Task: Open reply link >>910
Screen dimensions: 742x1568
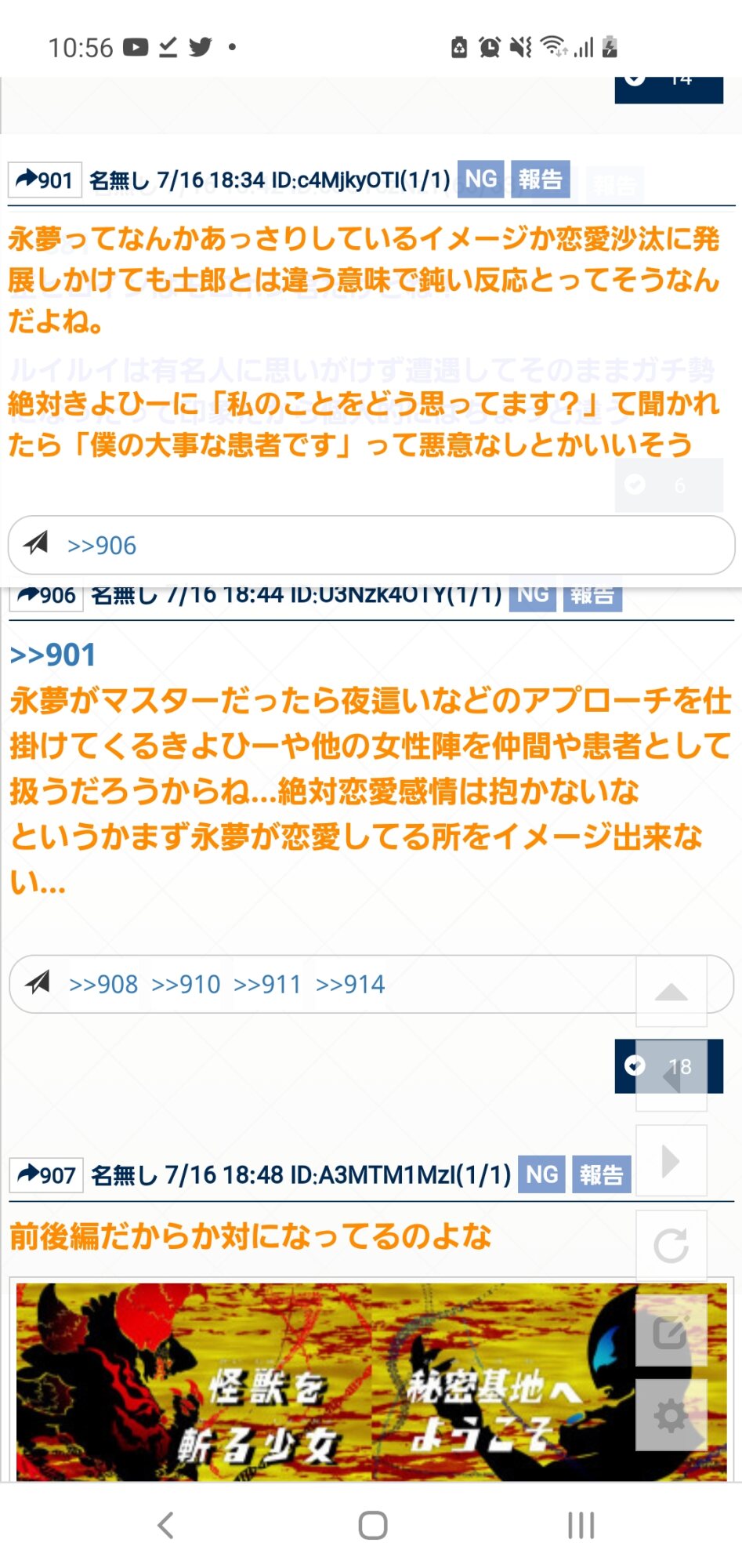Action: click(x=186, y=984)
